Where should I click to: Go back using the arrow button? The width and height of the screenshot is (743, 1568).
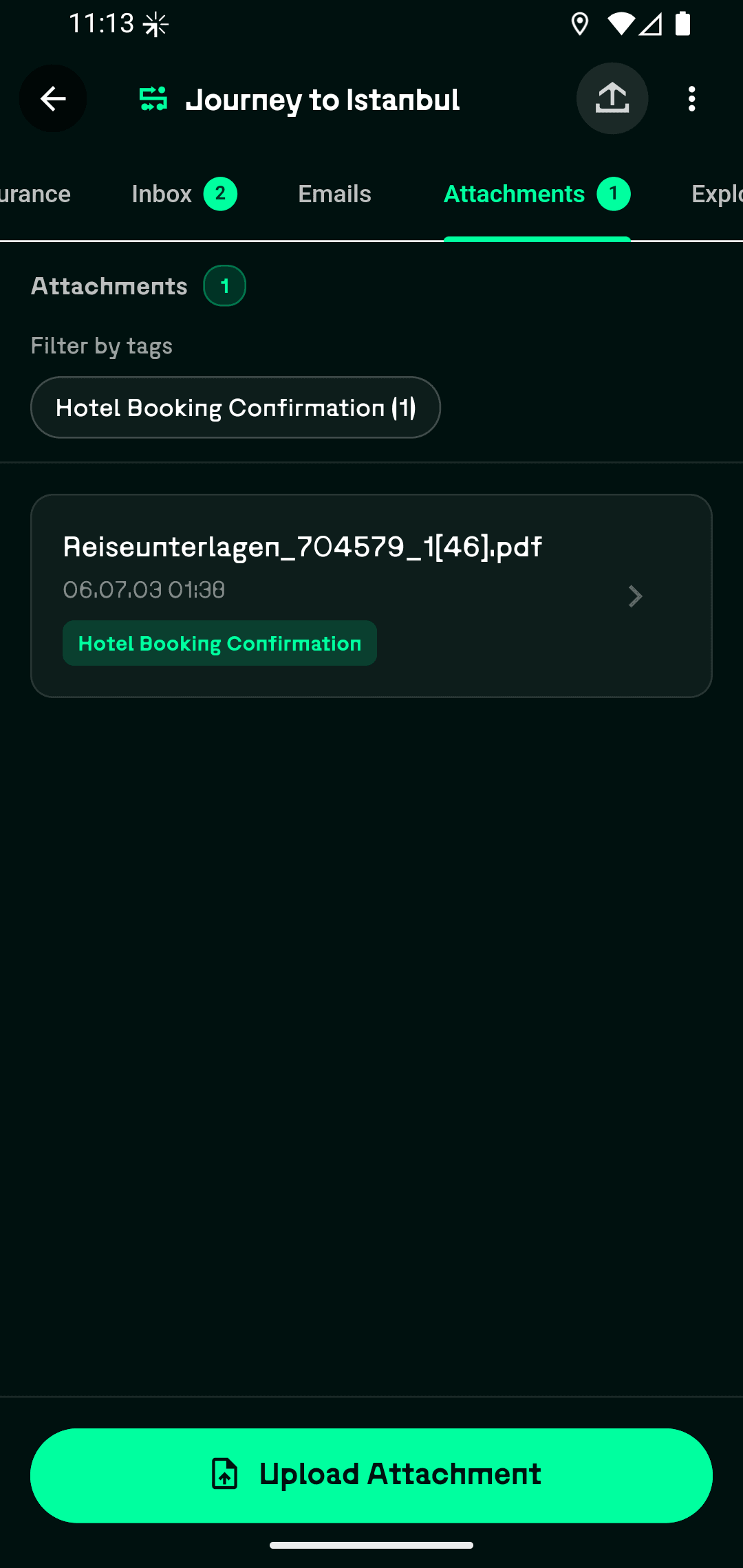[53, 99]
